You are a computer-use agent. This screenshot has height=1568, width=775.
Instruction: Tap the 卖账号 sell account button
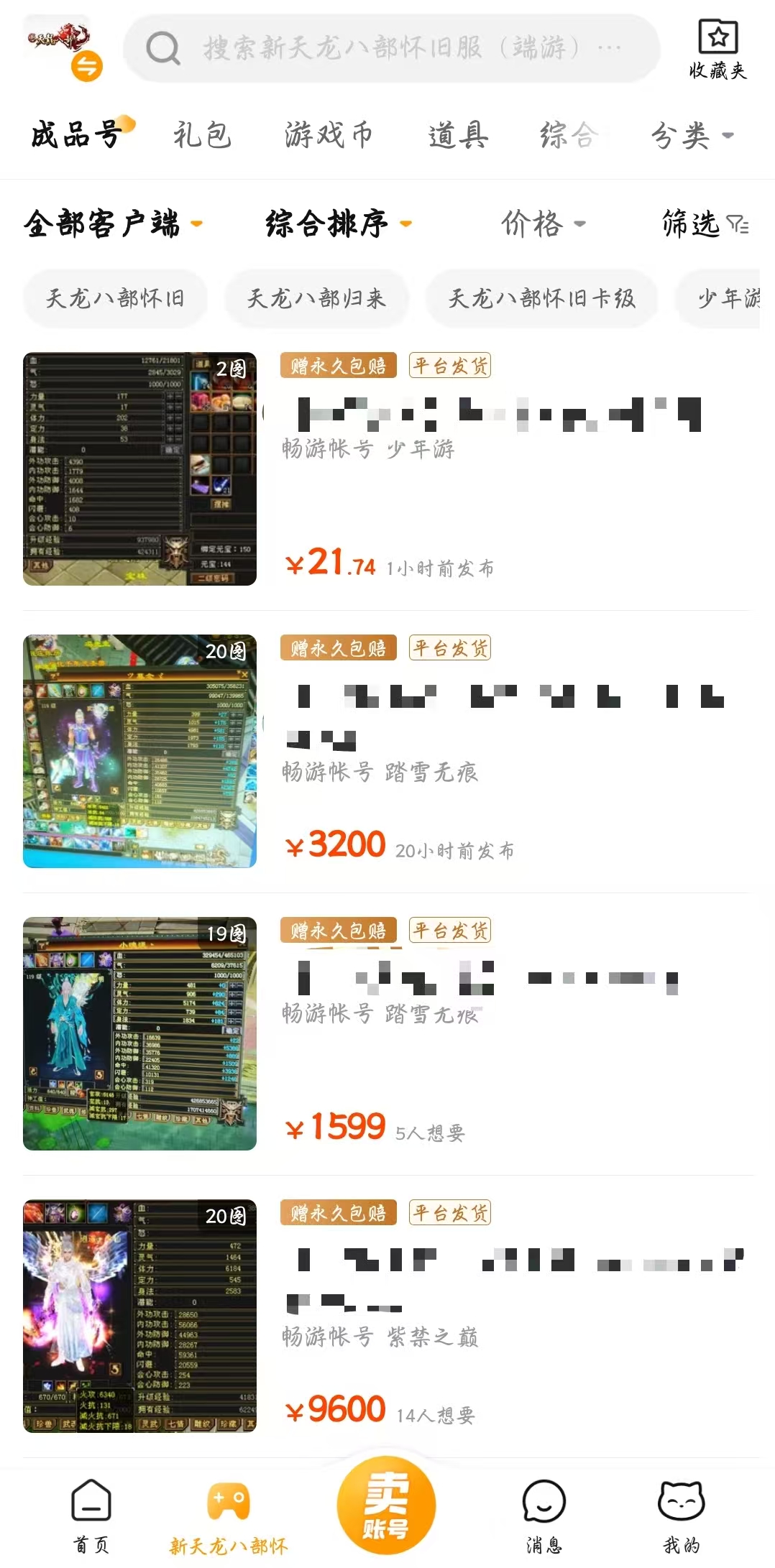pos(387,1504)
